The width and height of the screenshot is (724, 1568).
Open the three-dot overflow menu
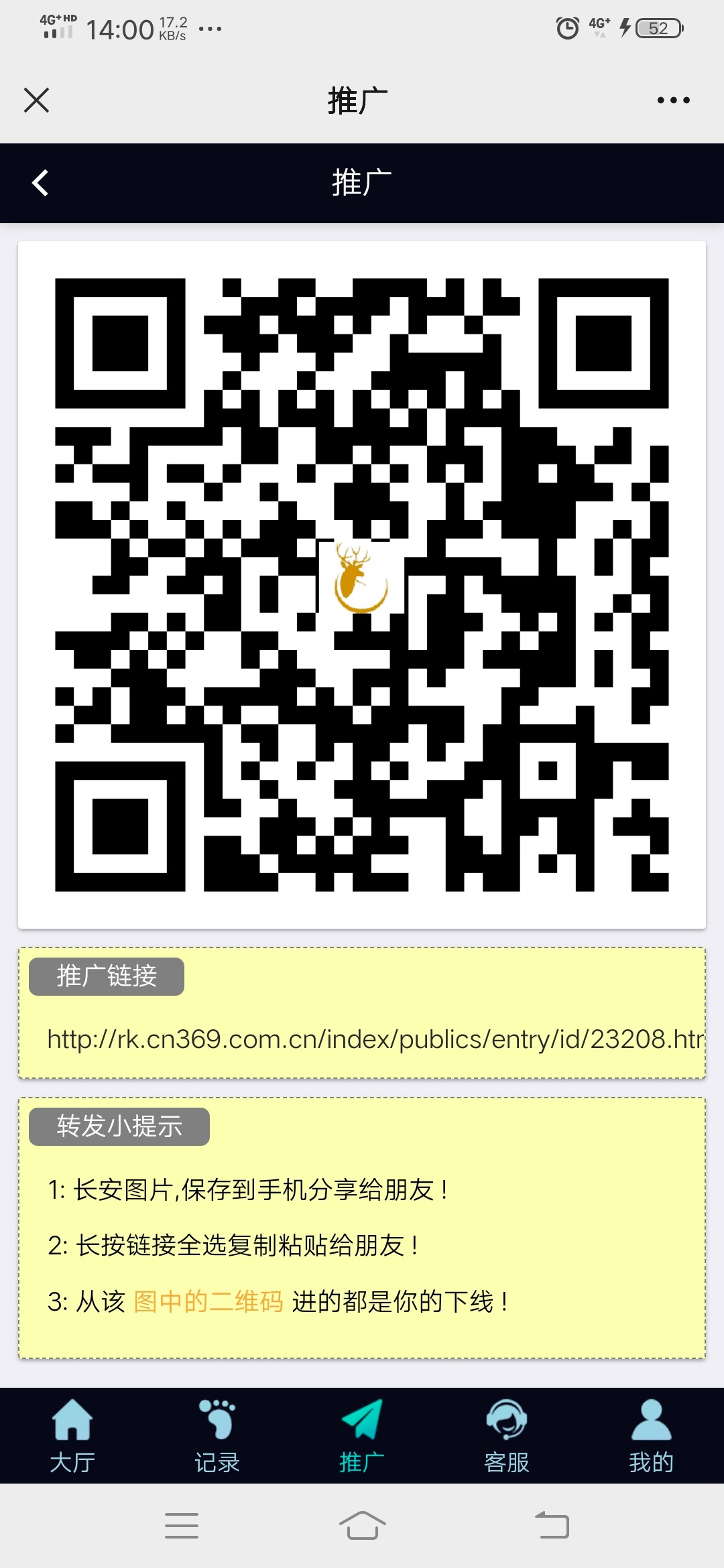click(673, 101)
